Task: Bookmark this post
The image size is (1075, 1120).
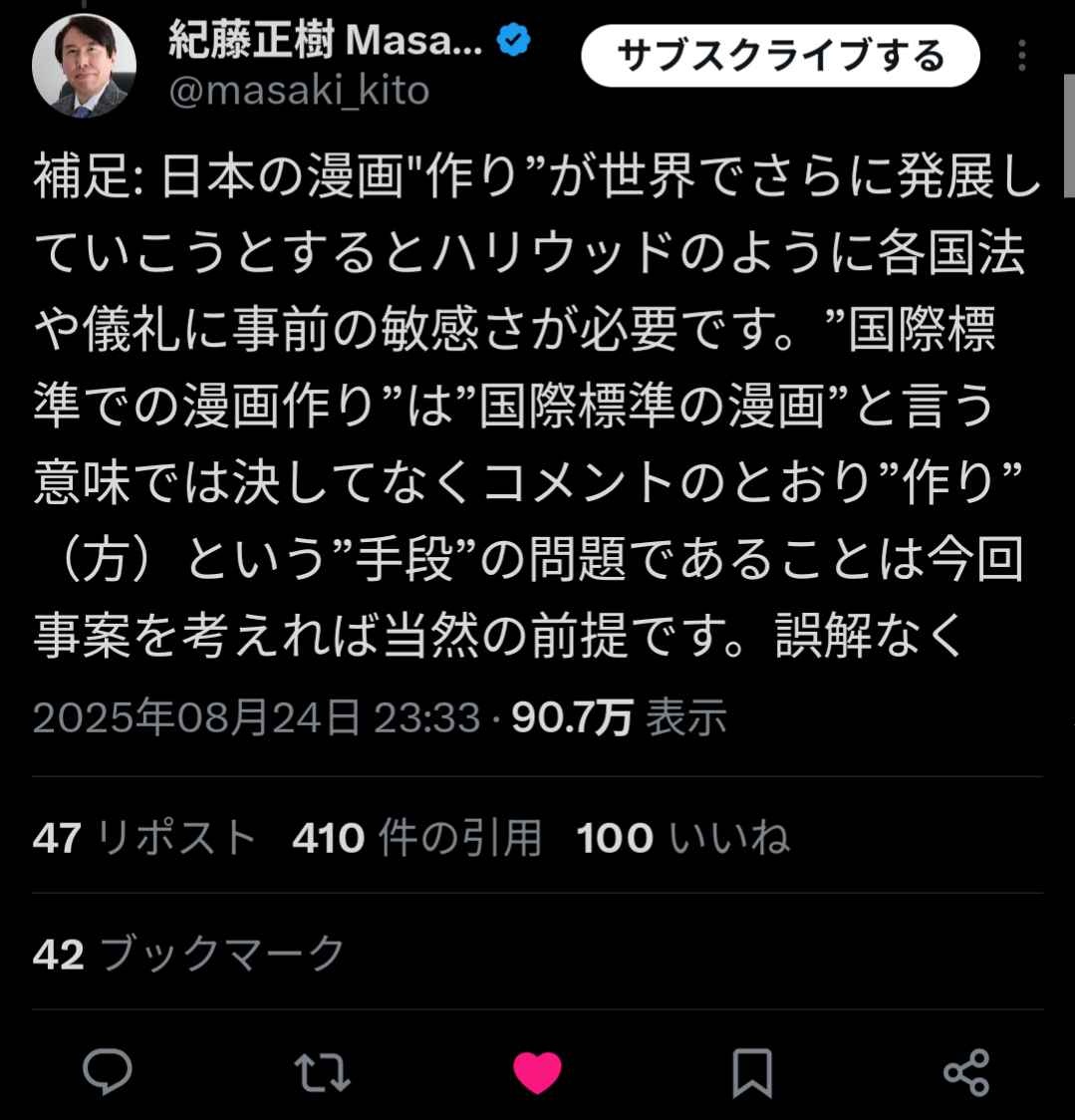Action: coord(751,1072)
